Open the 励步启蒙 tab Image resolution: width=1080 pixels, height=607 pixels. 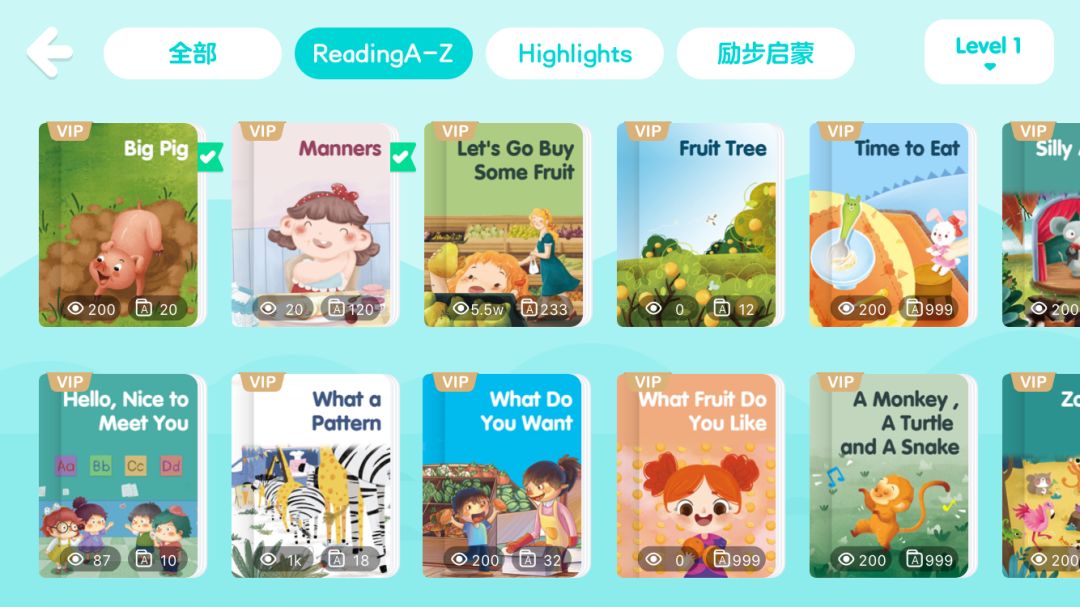765,53
